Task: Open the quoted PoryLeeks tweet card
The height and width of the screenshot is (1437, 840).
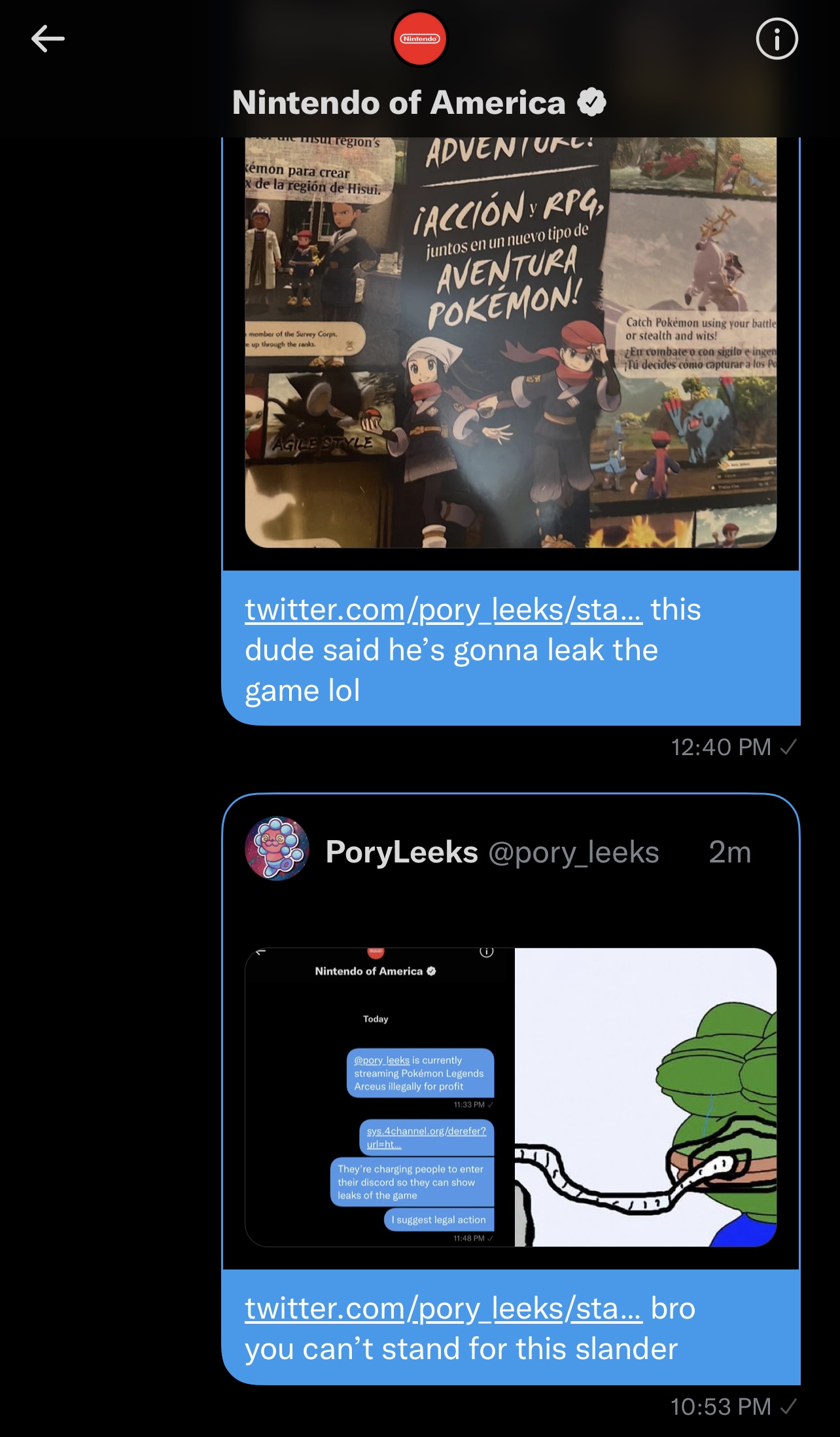Action: 510,1031
